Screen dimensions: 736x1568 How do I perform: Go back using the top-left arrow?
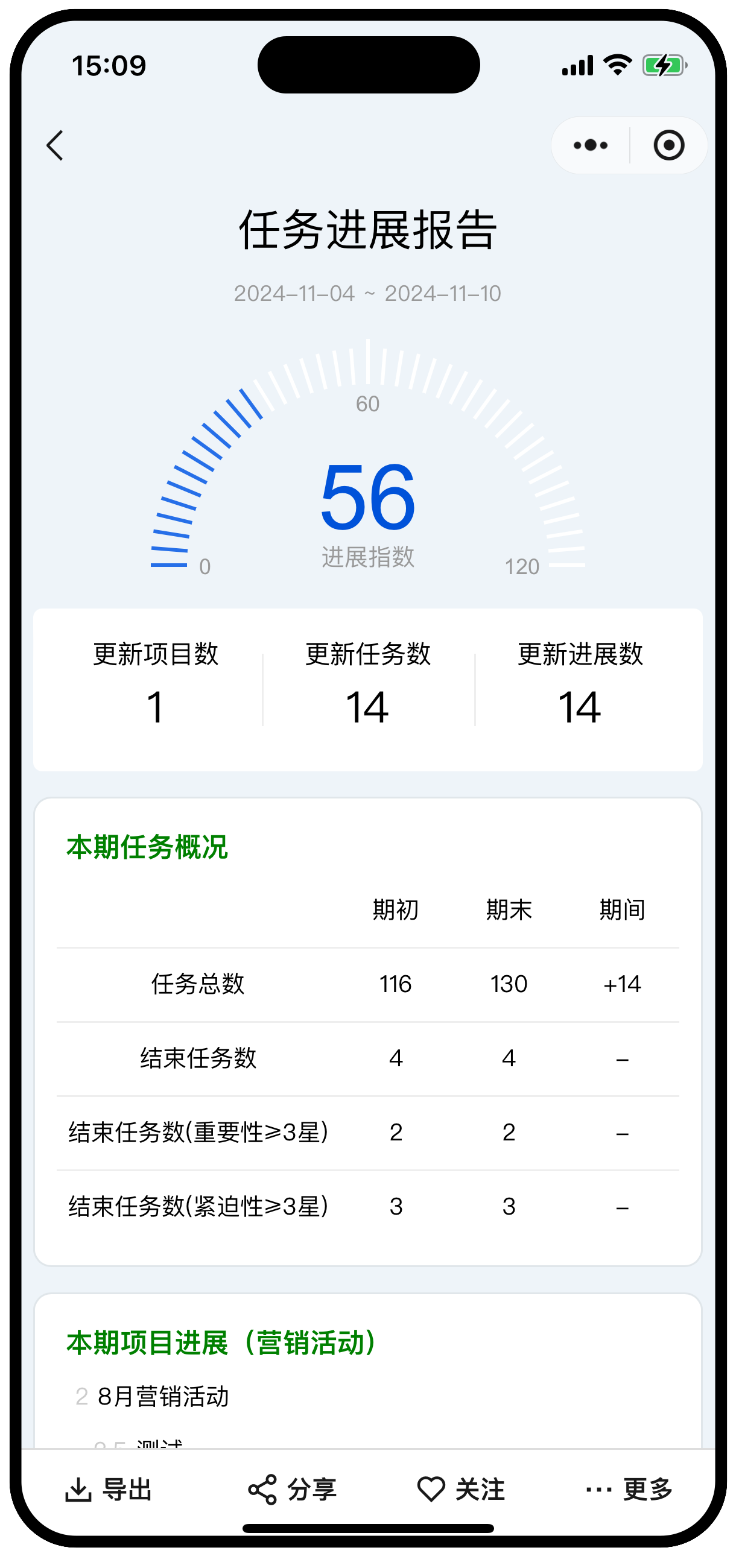pyautogui.click(x=55, y=145)
